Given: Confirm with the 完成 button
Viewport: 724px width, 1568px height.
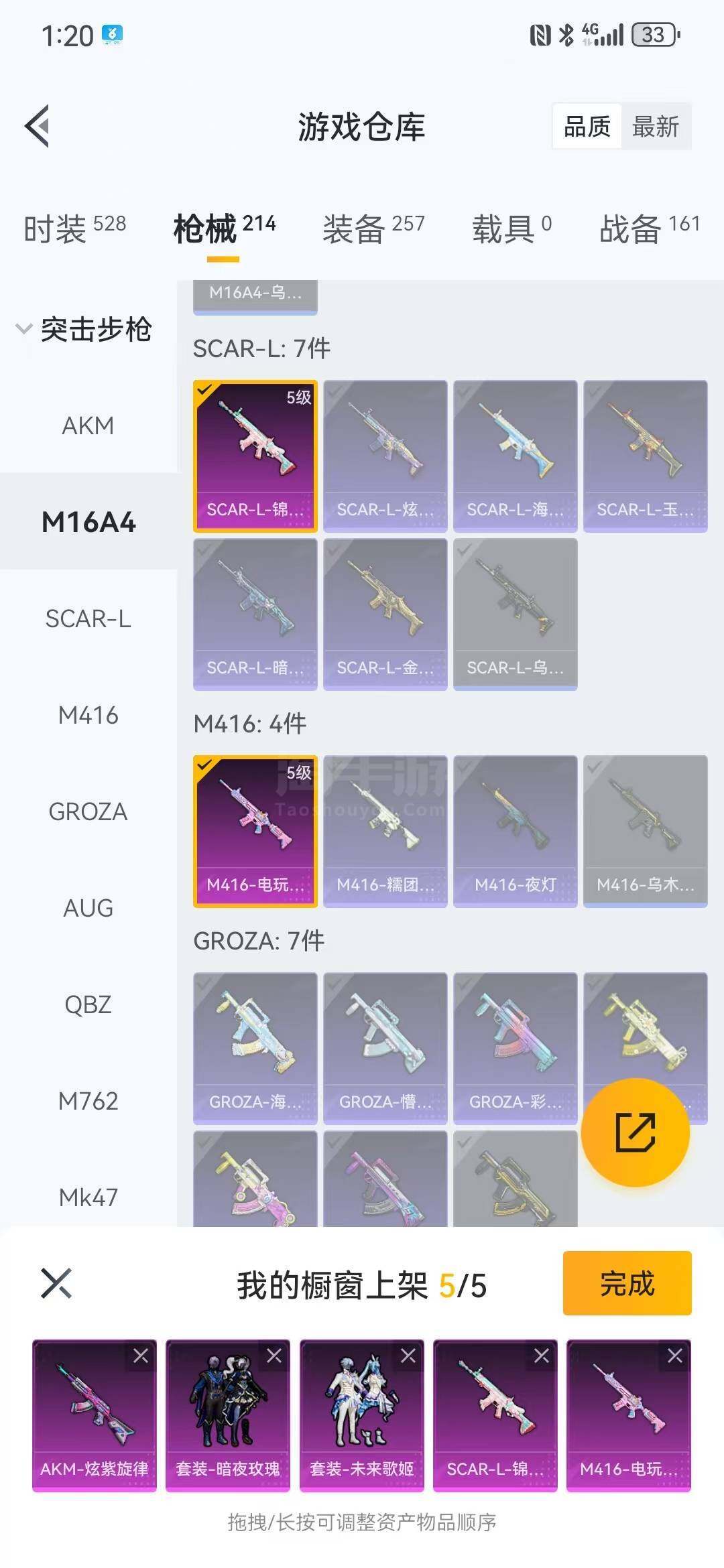Looking at the screenshot, I should 627,1283.
